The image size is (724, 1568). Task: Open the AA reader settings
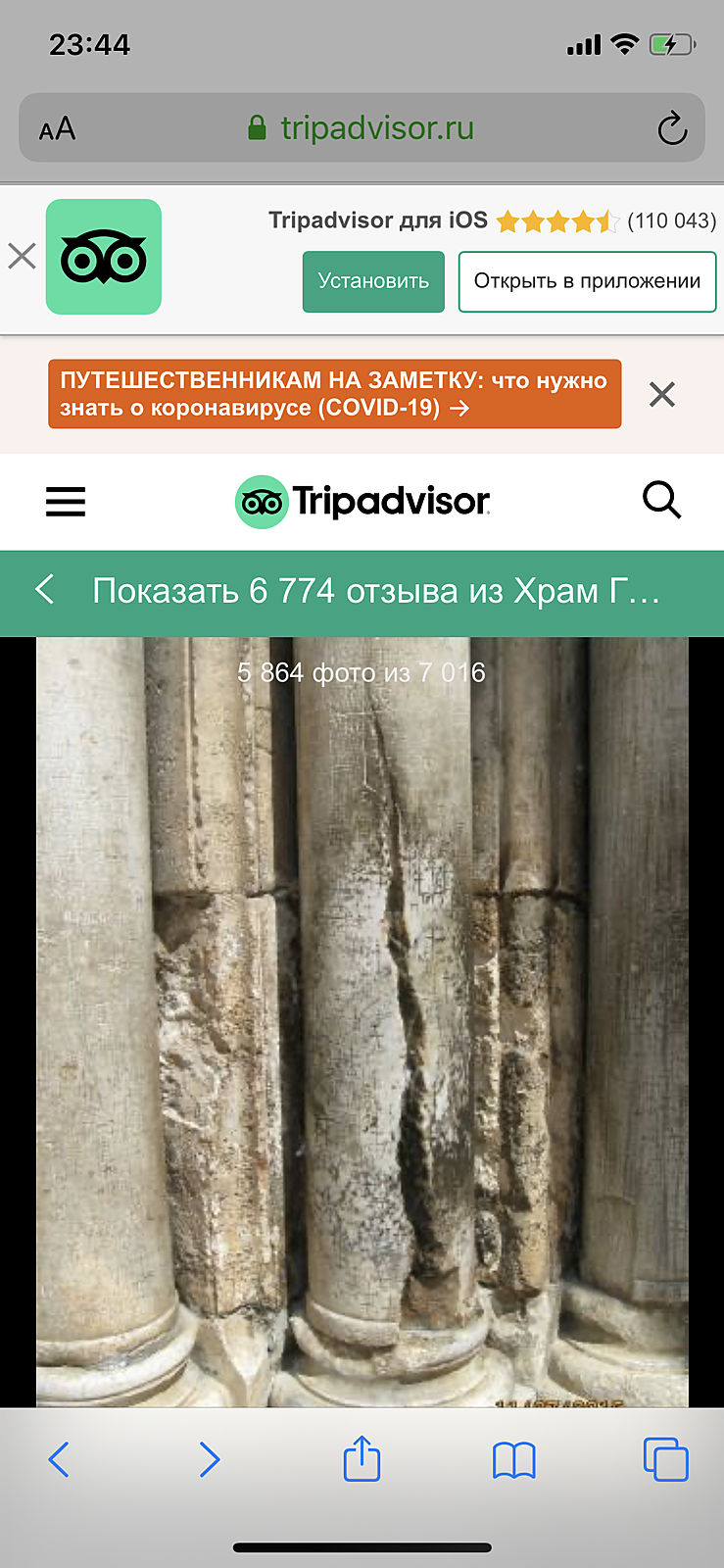[x=57, y=128]
